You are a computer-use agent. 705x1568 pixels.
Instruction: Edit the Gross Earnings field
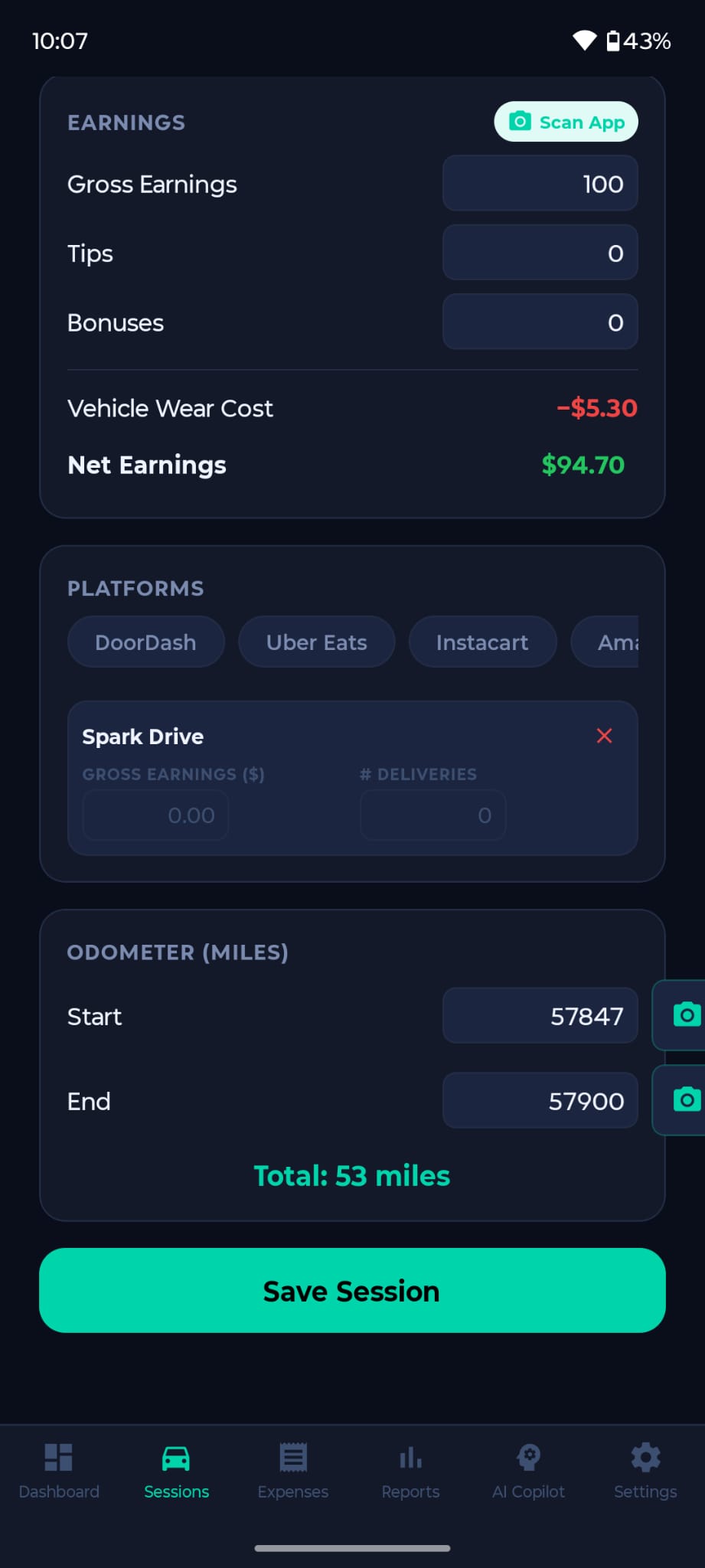(540, 184)
